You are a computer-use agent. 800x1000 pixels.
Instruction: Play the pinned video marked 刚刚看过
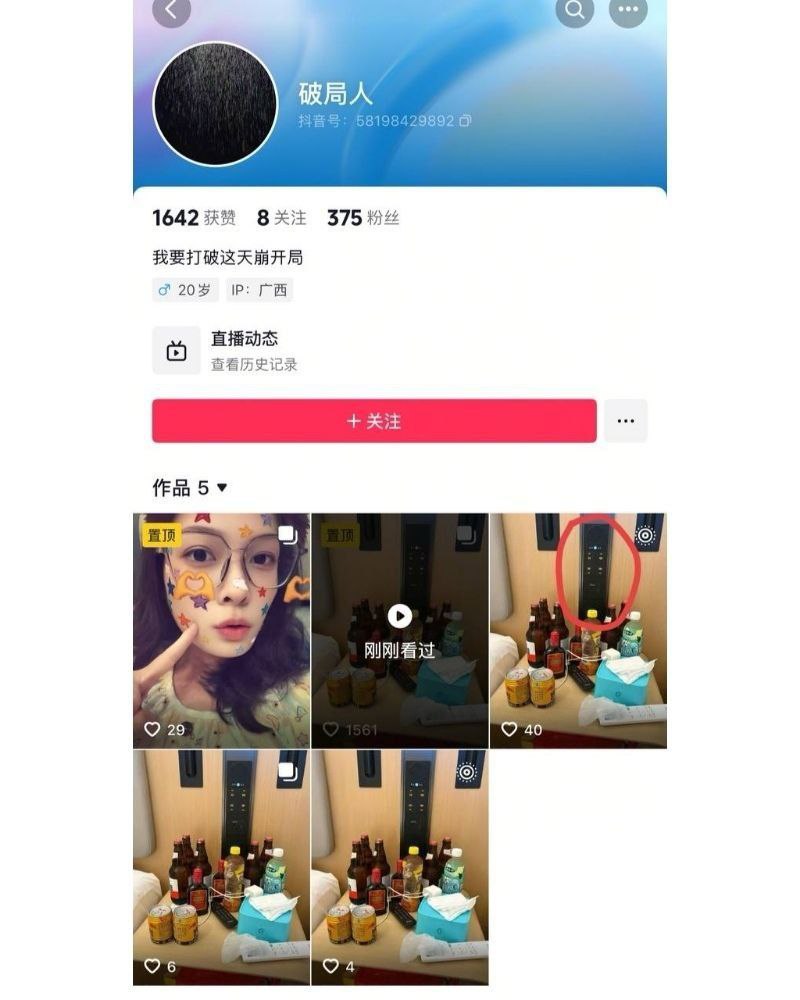(x=399, y=630)
